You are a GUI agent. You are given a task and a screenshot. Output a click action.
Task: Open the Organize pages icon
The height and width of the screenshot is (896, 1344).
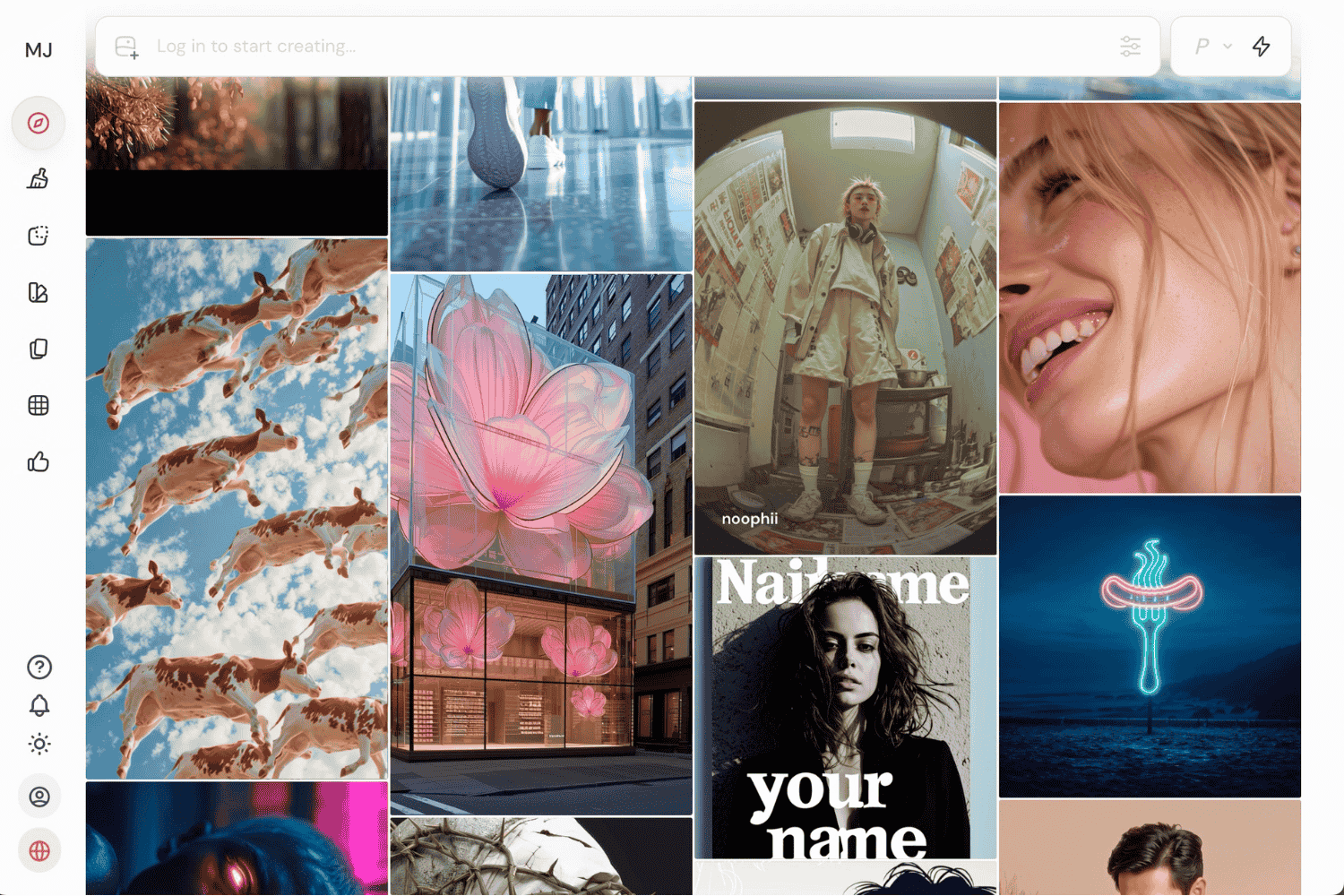[x=39, y=349]
